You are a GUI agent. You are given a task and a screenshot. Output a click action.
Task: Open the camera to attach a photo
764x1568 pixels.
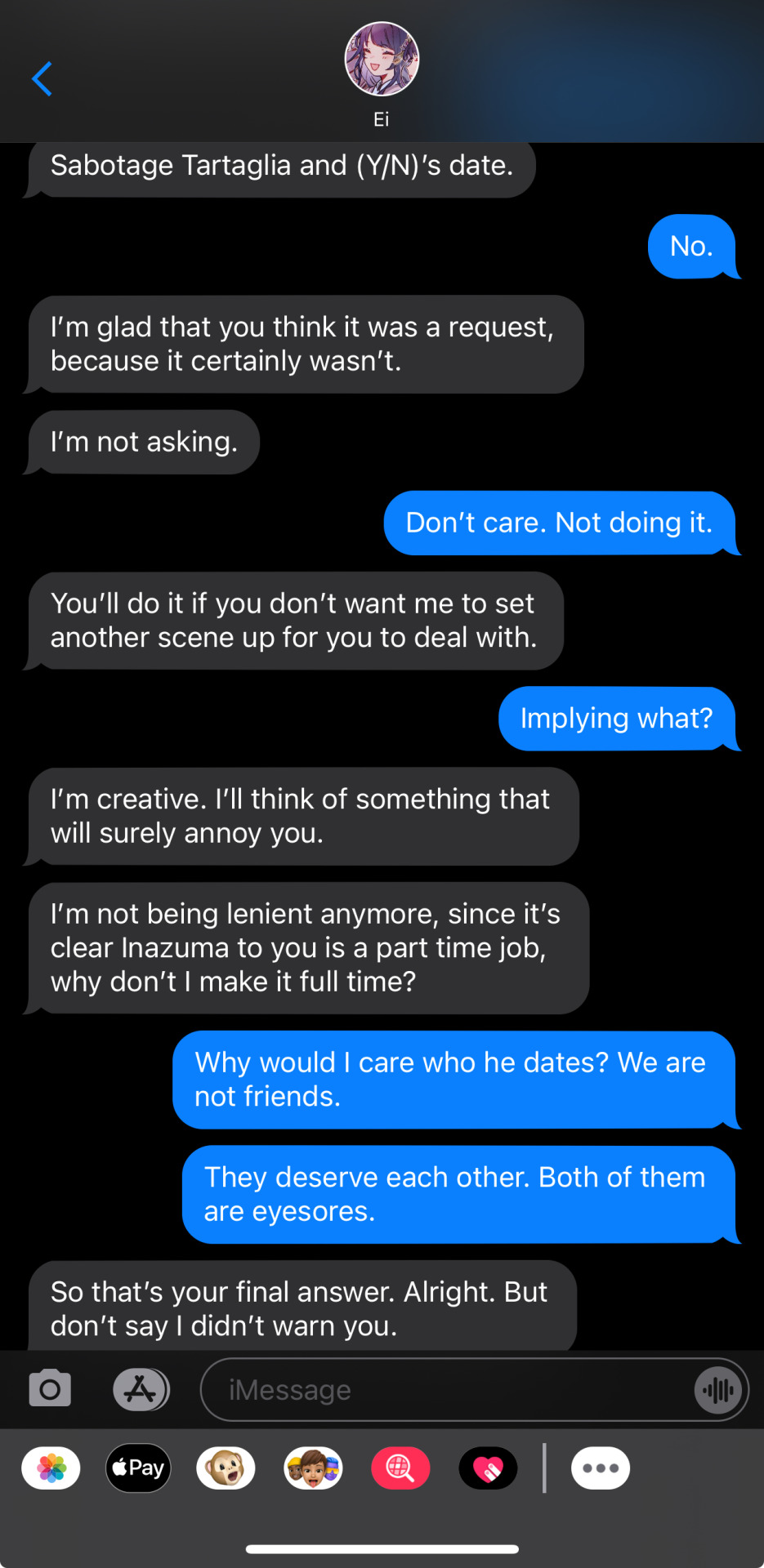coord(50,1388)
